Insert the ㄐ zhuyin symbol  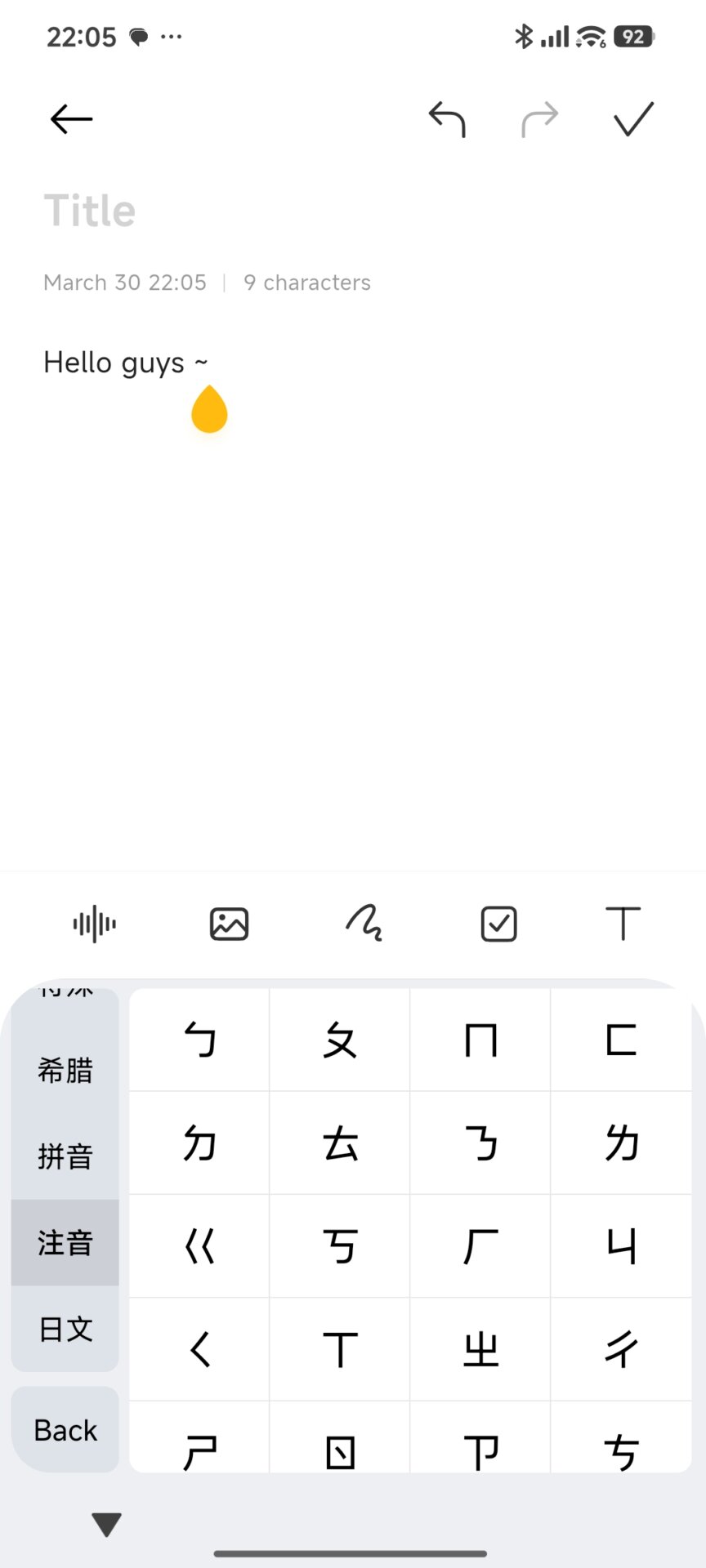pyautogui.click(x=621, y=1246)
